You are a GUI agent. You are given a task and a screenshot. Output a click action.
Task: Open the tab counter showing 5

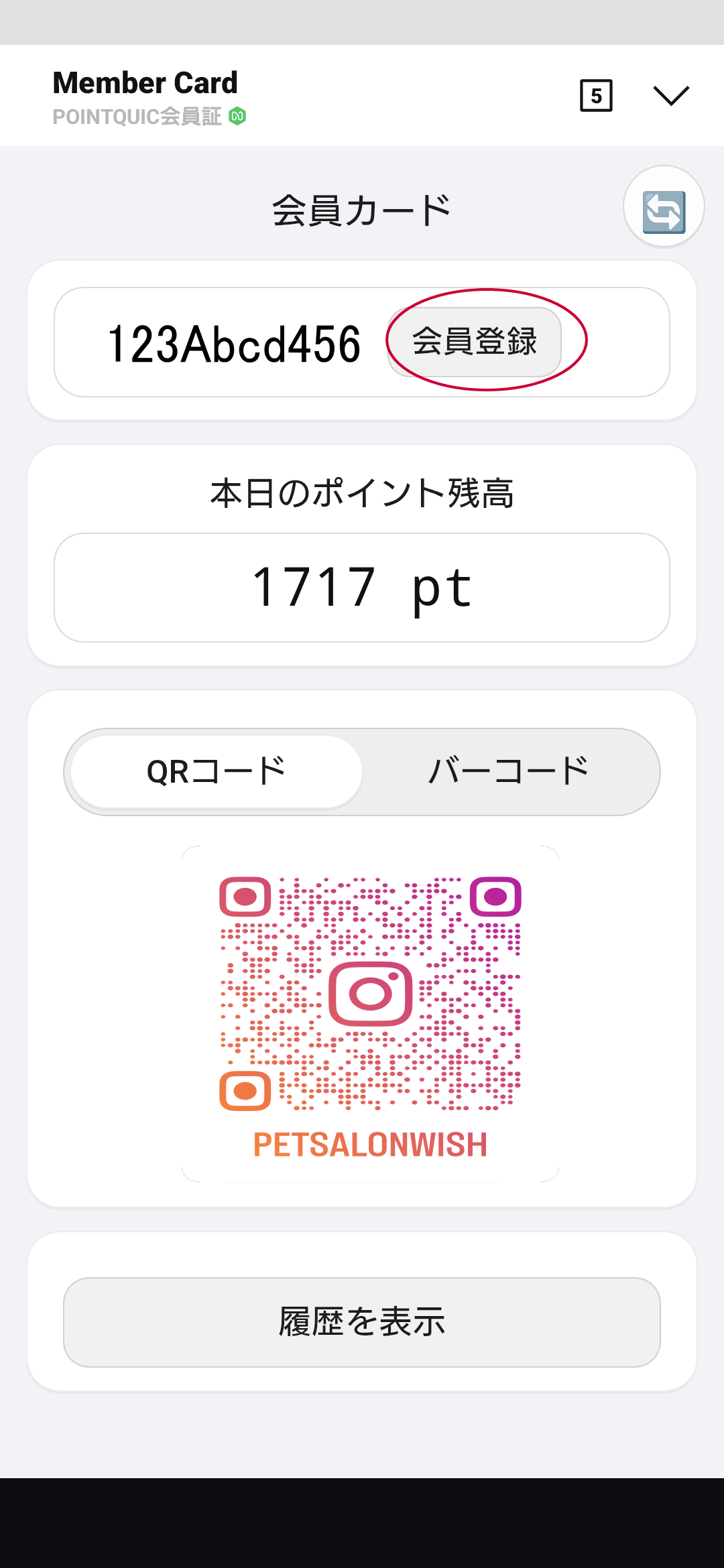596,96
